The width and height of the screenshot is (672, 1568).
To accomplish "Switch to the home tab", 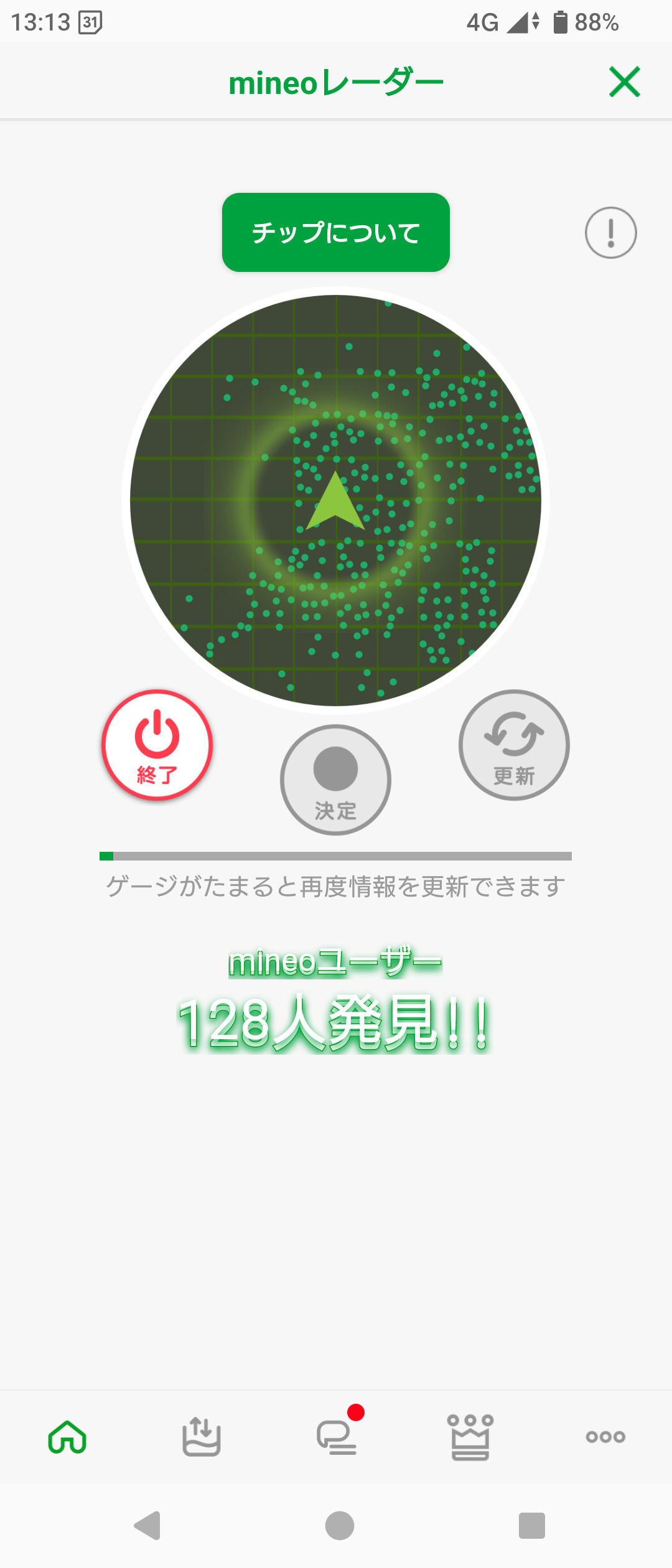I will coord(67,1437).
